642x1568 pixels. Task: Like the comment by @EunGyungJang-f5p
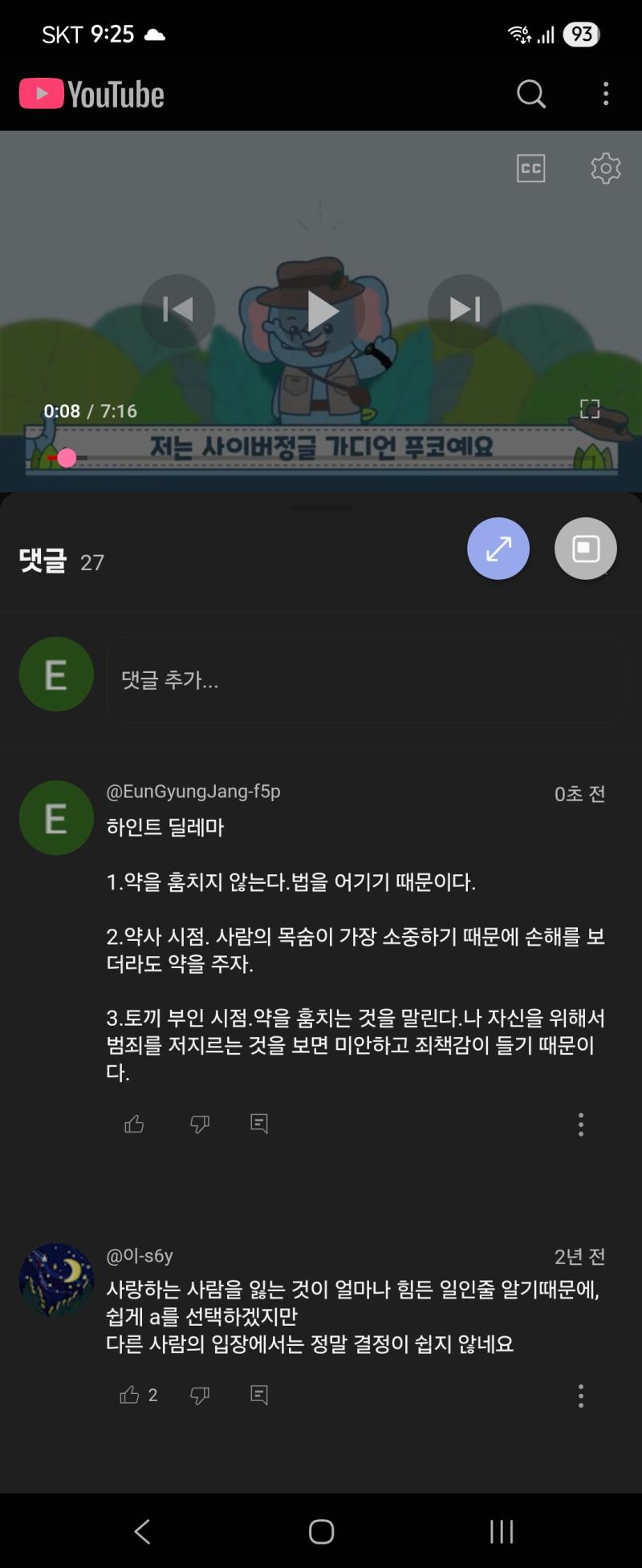(x=134, y=1124)
